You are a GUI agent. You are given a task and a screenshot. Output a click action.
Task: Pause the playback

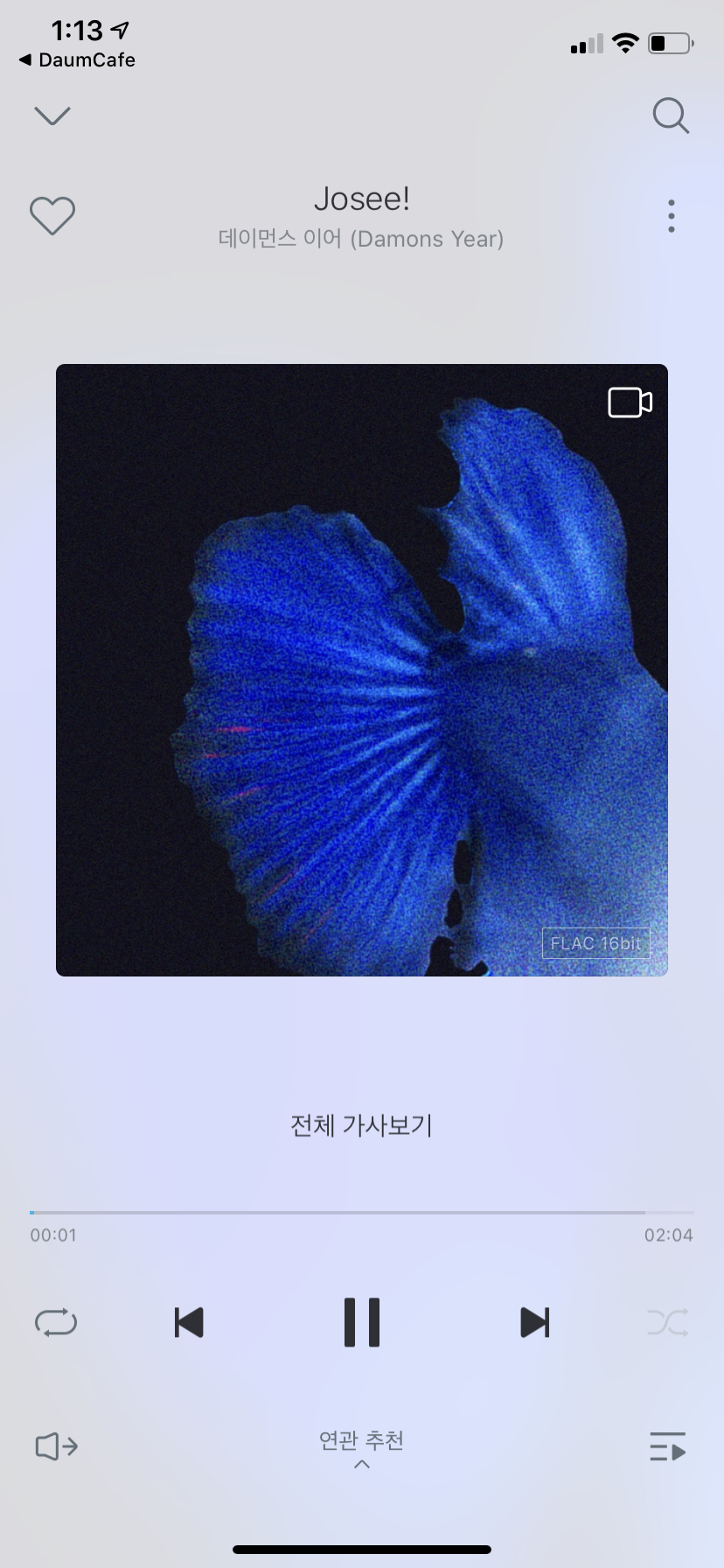[362, 1322]
